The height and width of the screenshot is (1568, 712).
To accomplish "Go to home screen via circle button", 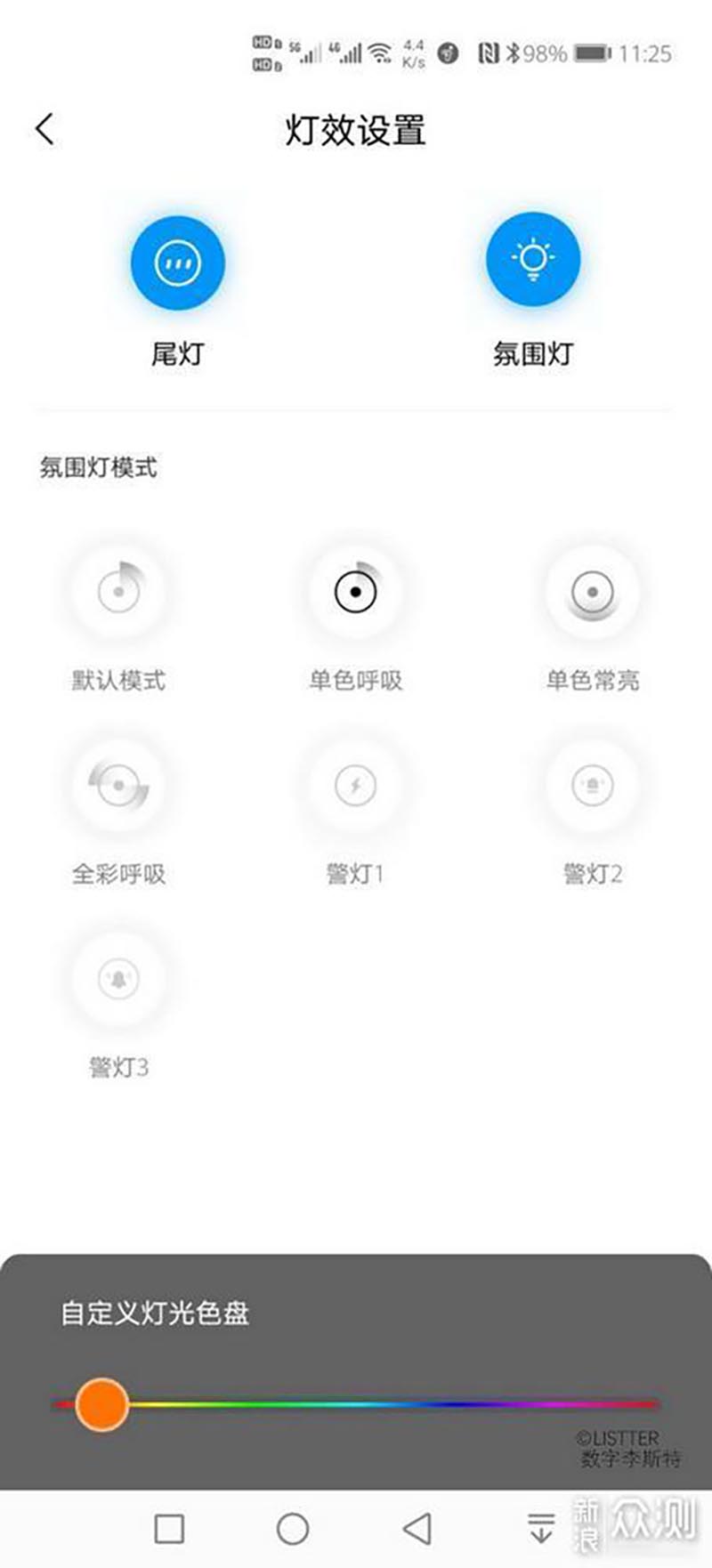I will 293,1529.
